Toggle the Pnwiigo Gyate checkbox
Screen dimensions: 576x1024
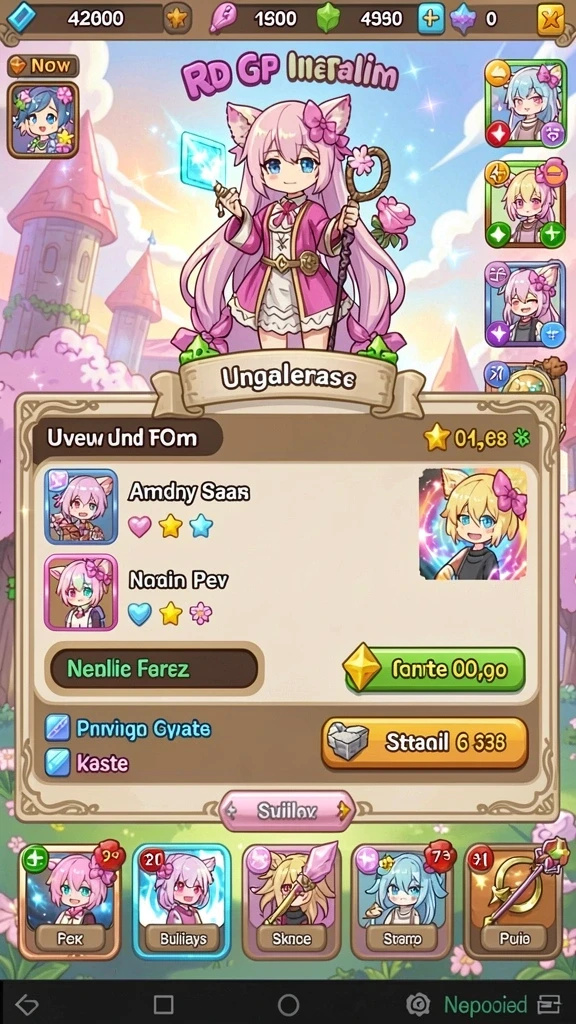(x=57, y=729)
